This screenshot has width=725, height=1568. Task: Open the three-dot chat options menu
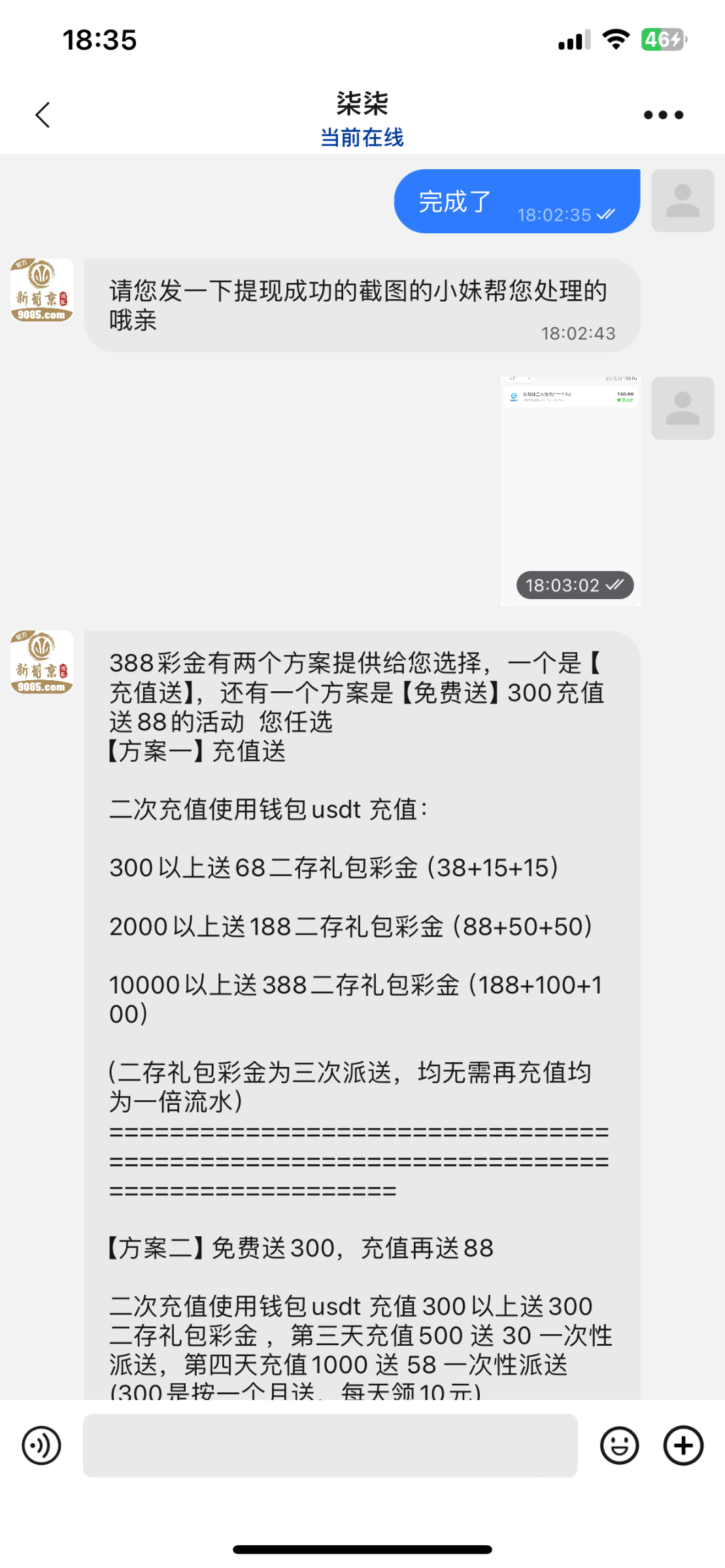point(662,114)
